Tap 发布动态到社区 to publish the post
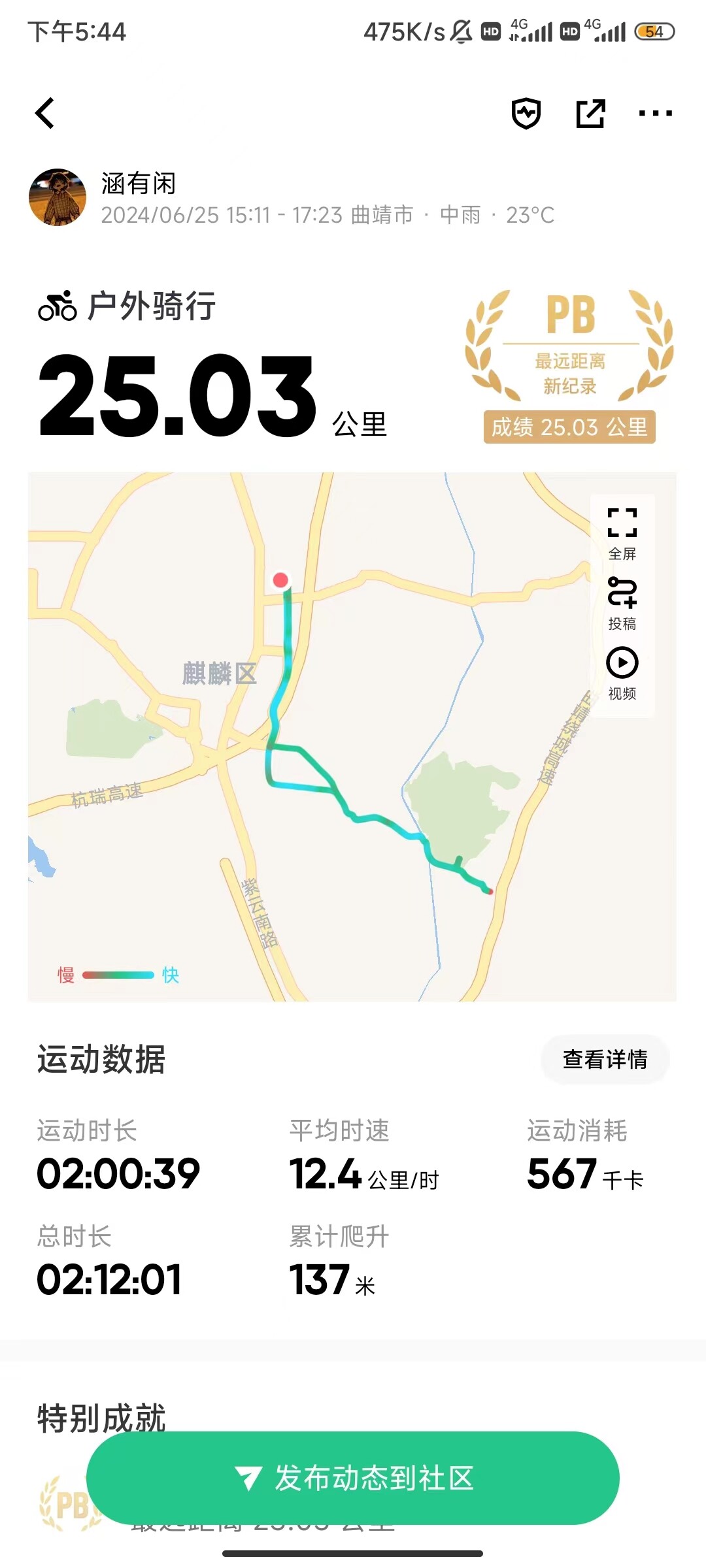This screenshot has height=1568, width=706. tap(353, 1478)
